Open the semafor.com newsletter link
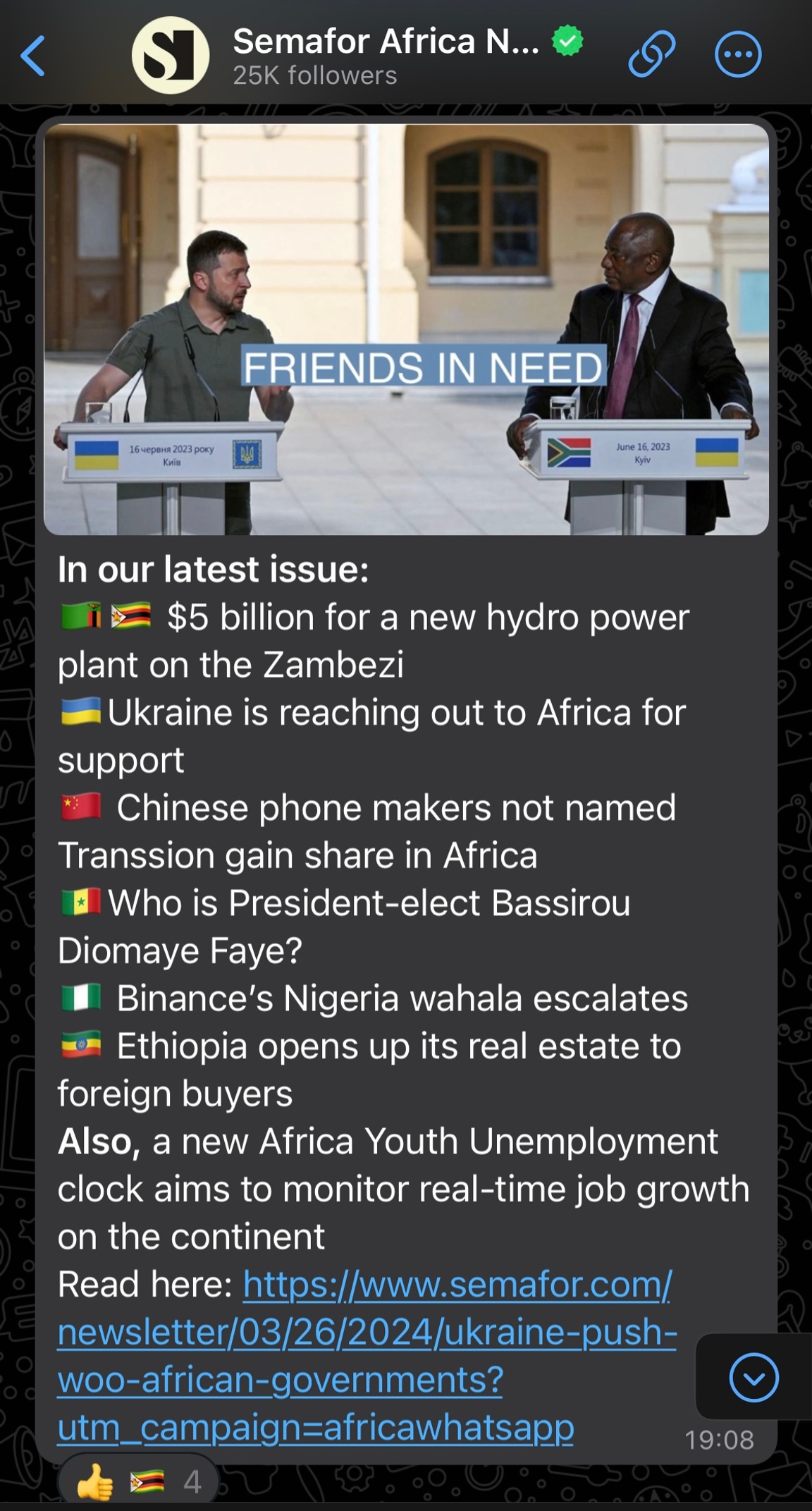This screenshot has height=1511, width=812. pos(367,1356)
